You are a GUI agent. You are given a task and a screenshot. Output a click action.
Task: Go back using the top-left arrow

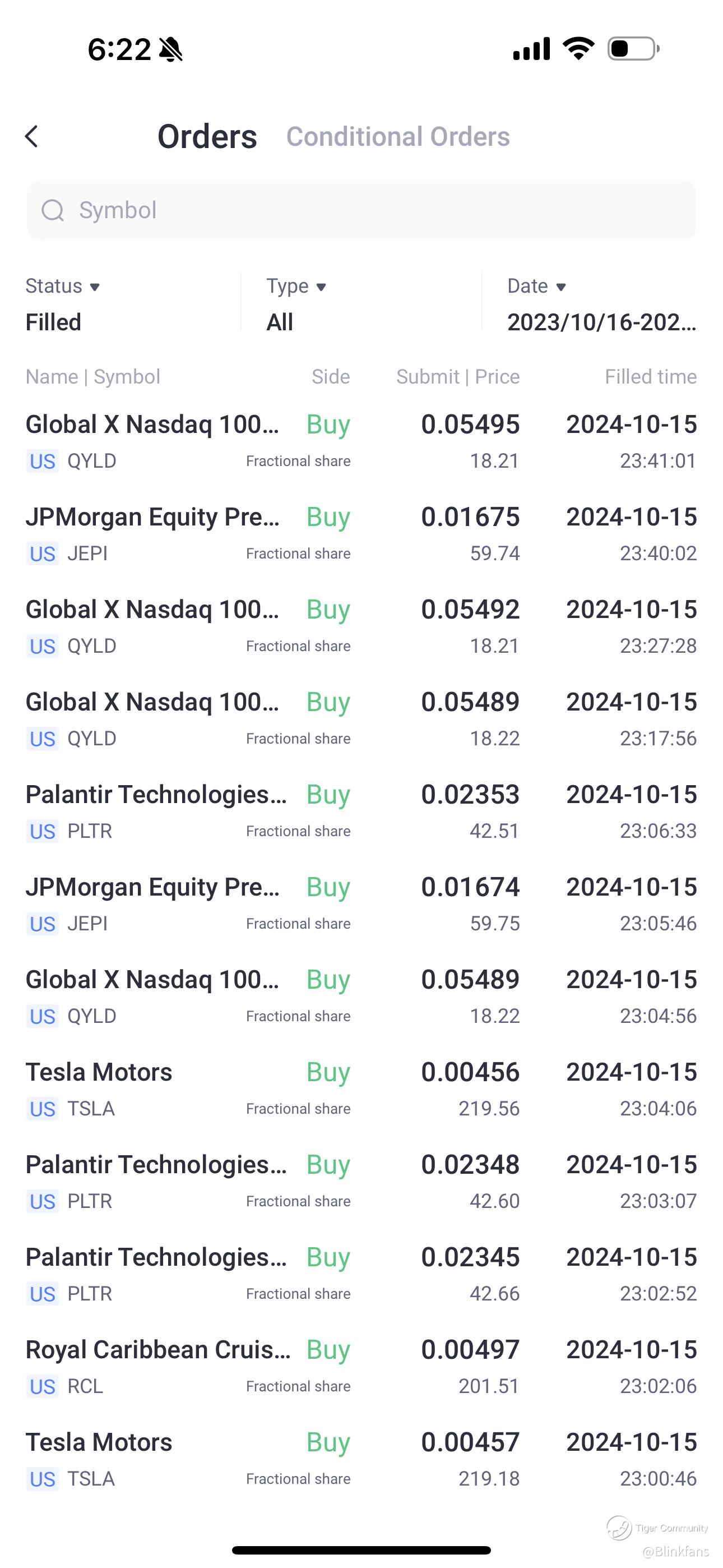31,136
